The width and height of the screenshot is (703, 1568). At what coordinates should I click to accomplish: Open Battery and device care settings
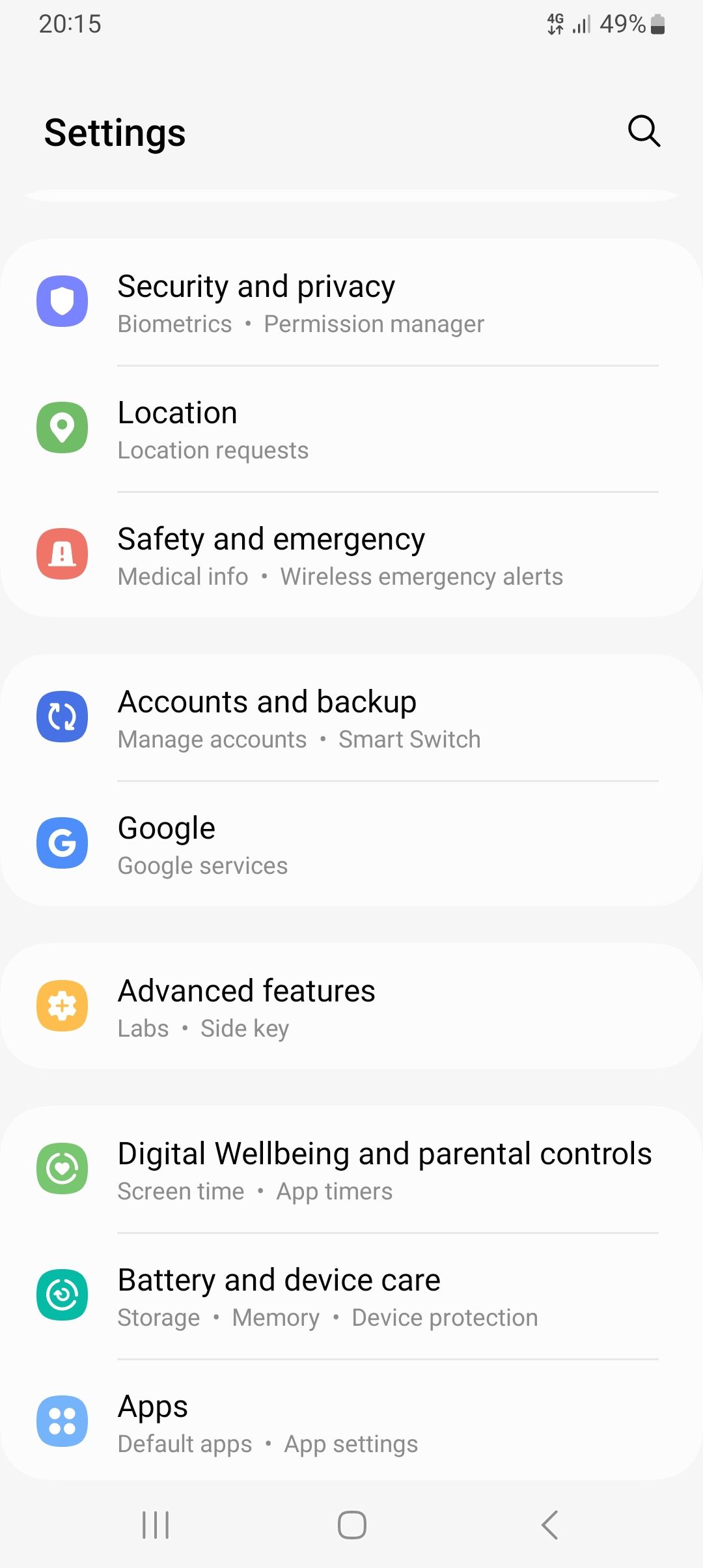[279, 1278]
